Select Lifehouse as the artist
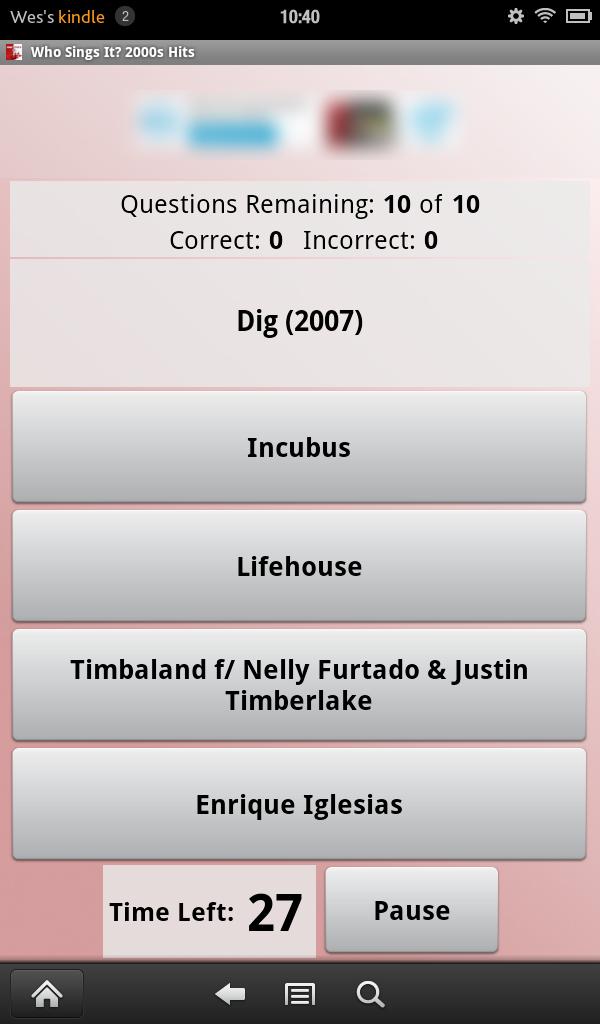Viewport: 600px width, 1024px height. (299, 566)
